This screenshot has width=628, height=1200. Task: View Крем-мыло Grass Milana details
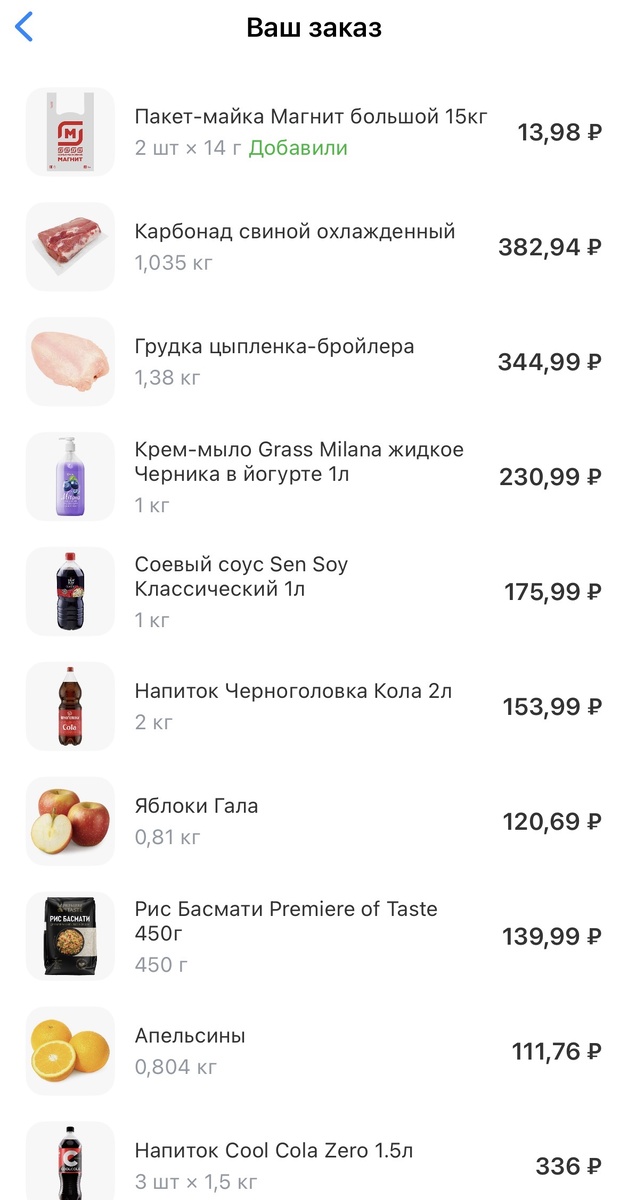pos(299,476)
